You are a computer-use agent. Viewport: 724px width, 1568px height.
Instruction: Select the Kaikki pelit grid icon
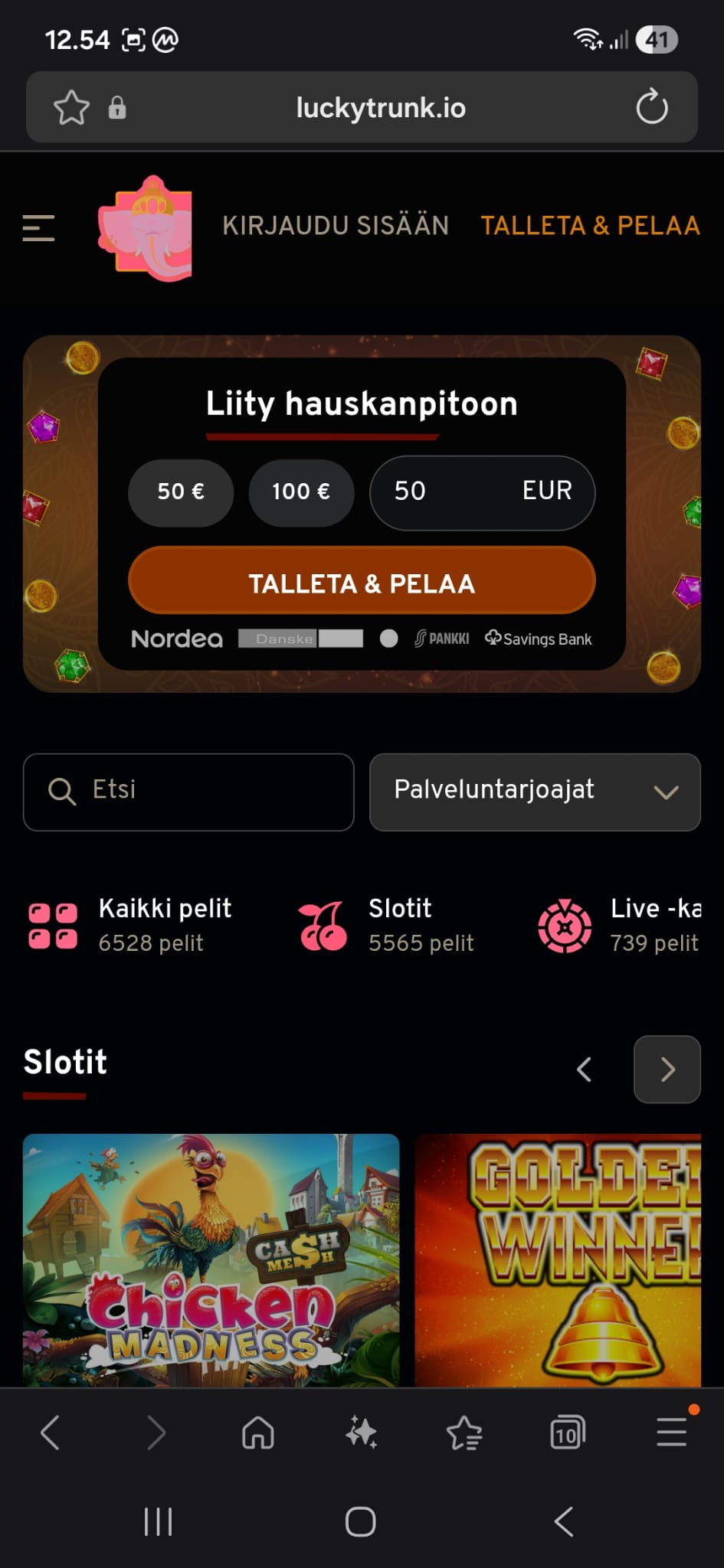pos(52,924)
